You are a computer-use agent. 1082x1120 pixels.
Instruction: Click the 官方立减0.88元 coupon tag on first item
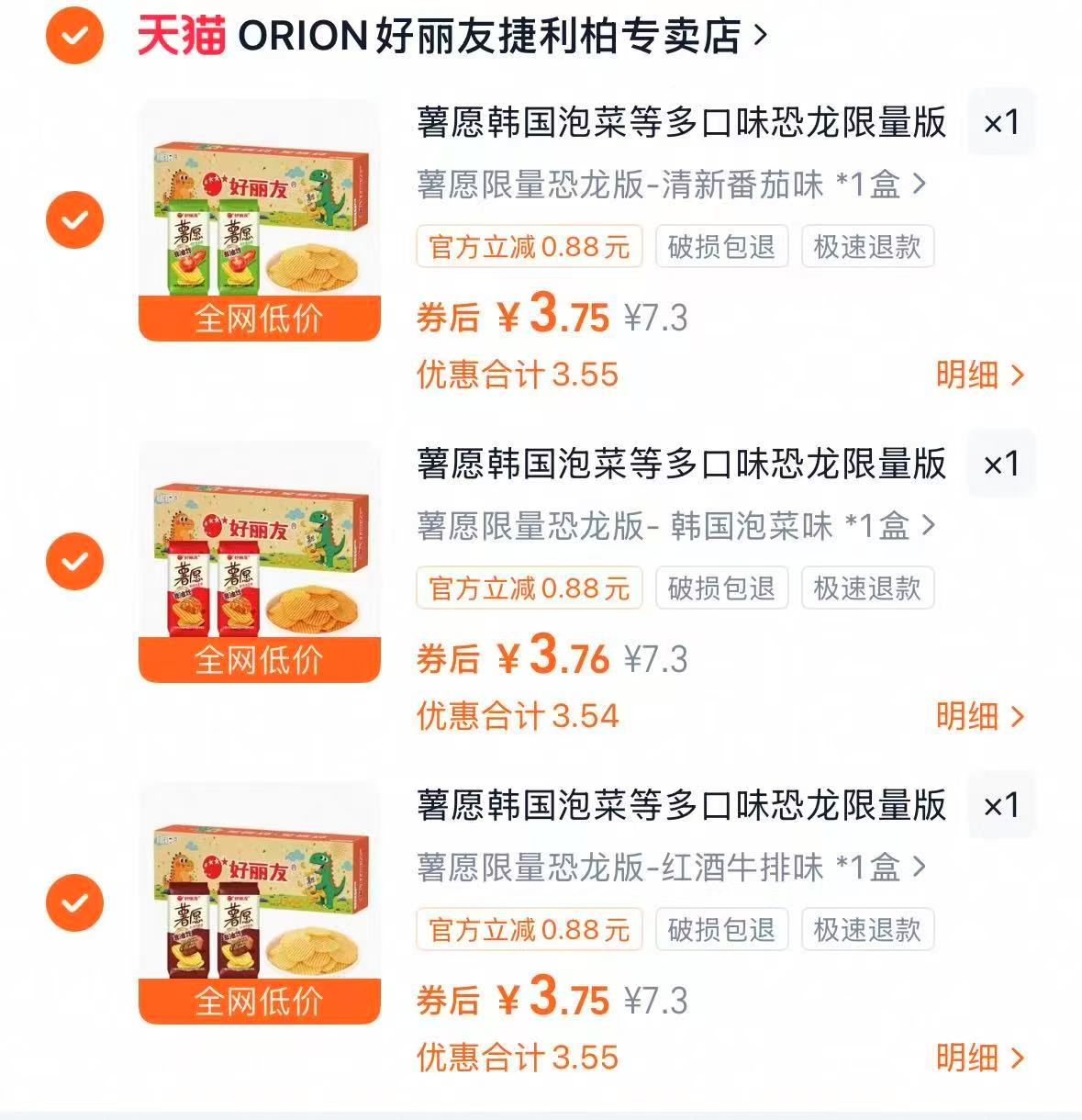(x=530, y=246)
